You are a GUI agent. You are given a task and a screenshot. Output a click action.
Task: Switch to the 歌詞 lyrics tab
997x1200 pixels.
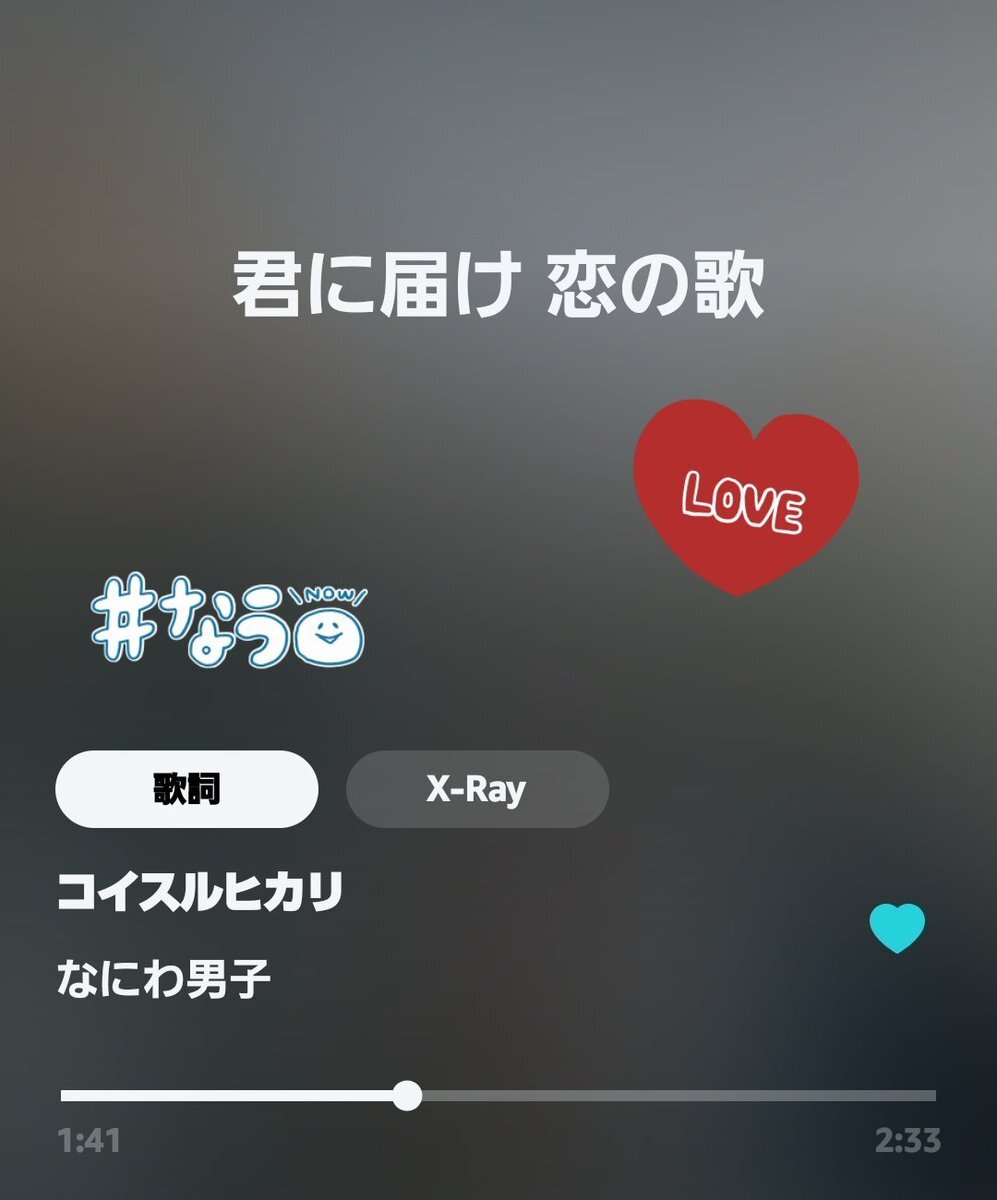[187, 790]
